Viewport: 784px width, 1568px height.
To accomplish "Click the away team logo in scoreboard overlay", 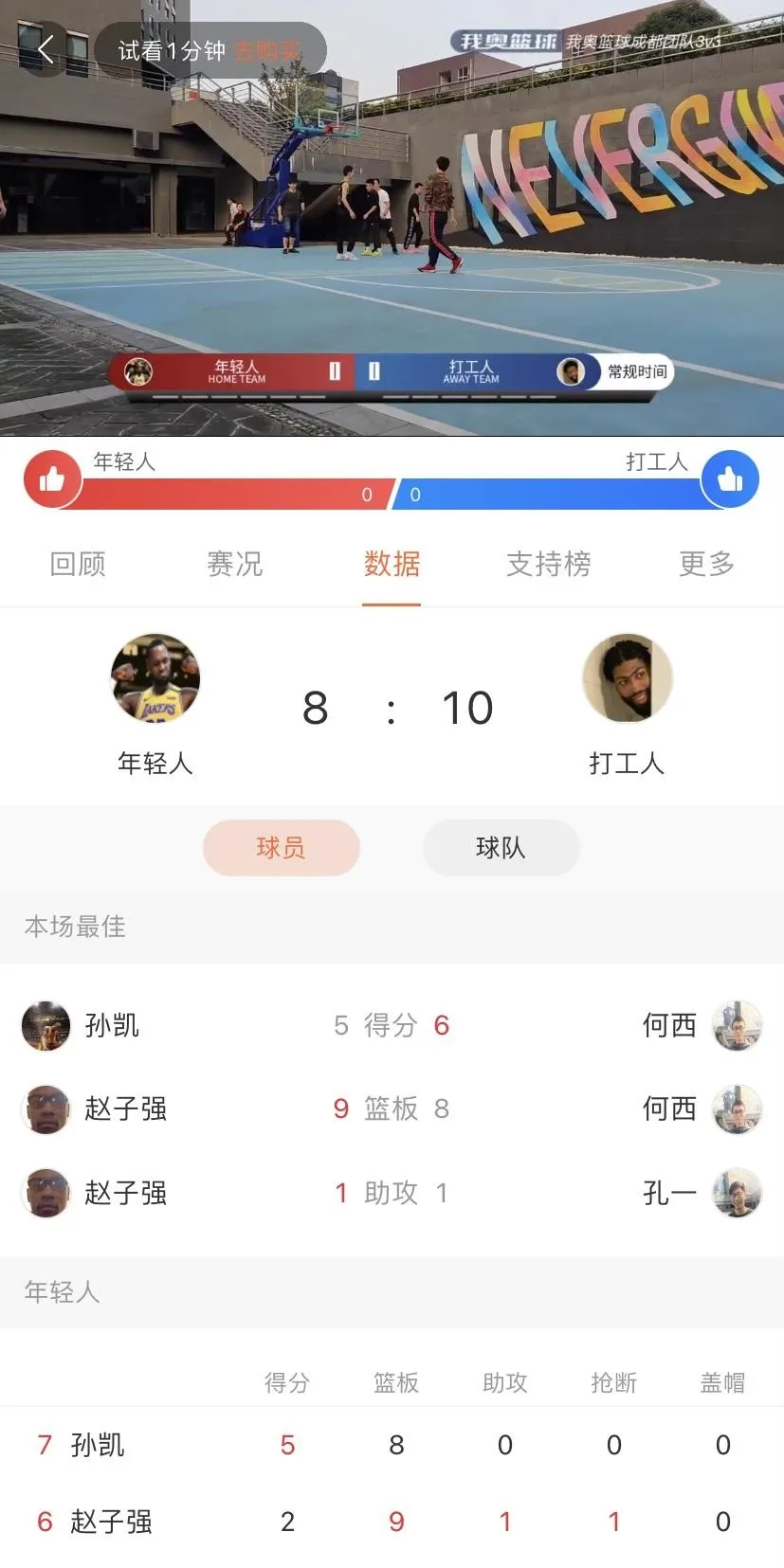I will point(573,371).
